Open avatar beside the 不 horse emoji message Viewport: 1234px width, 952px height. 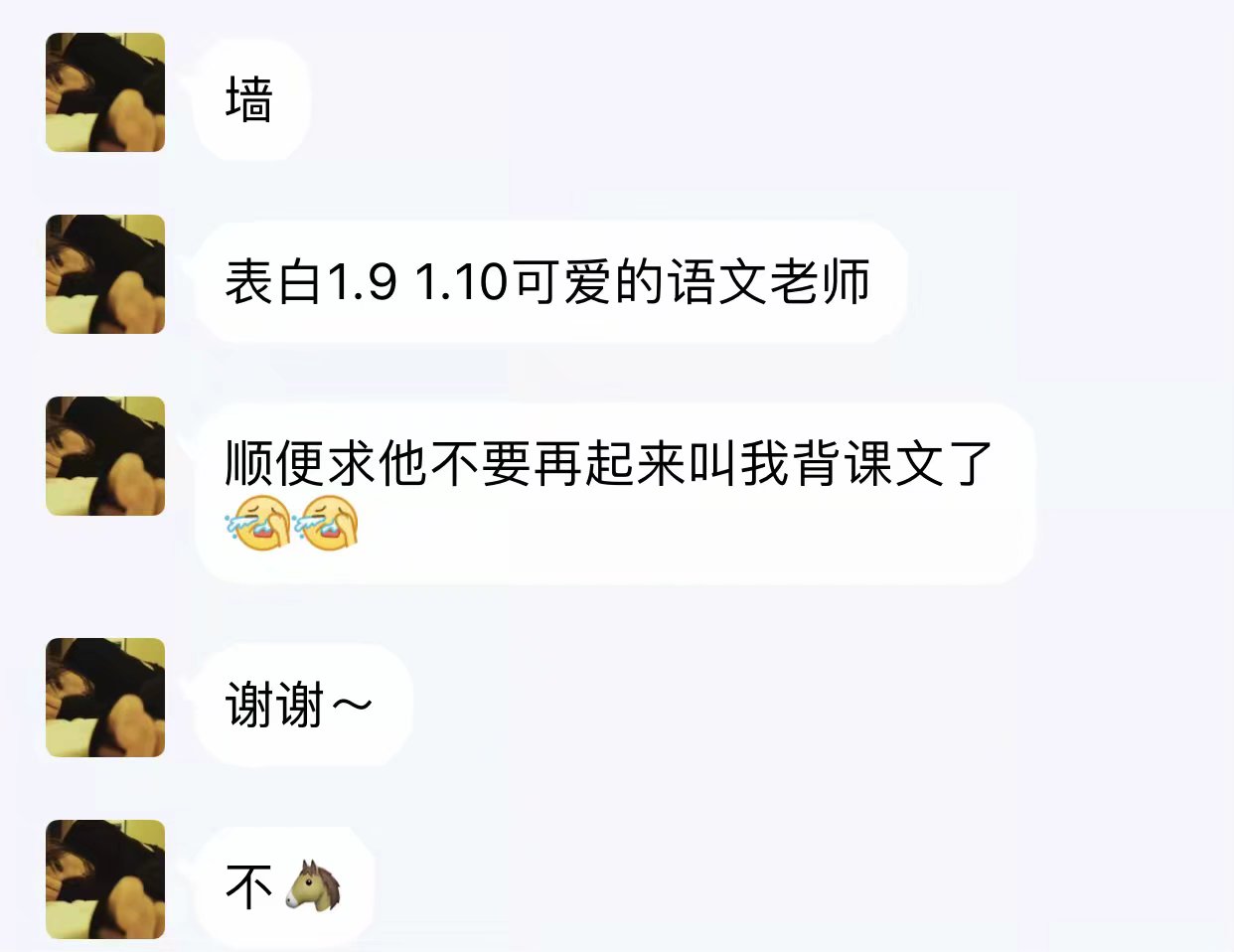pyautogui.click(x=105, y=879)
